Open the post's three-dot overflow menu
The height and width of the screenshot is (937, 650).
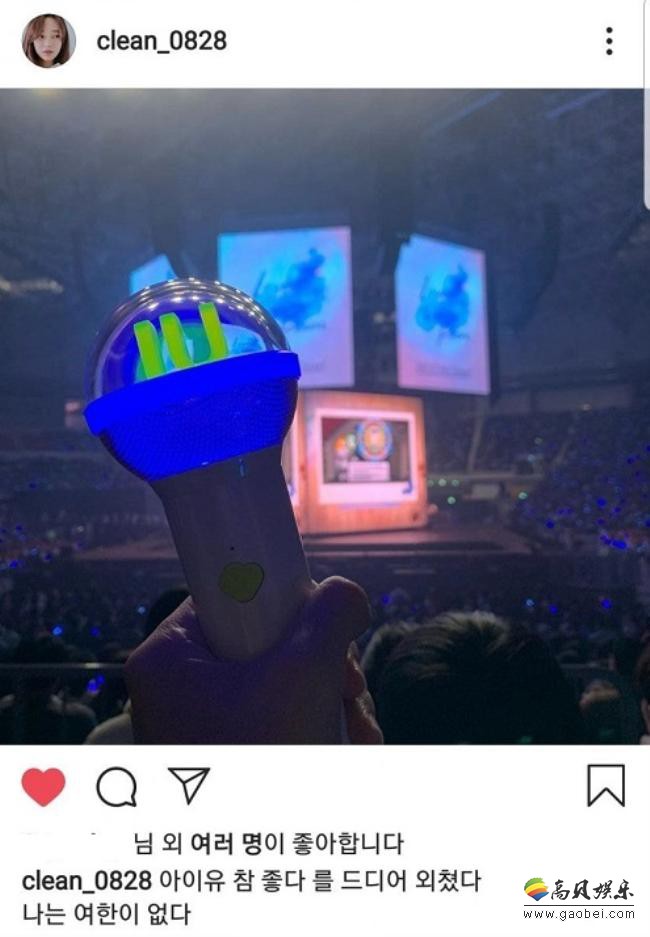point(608,41)
